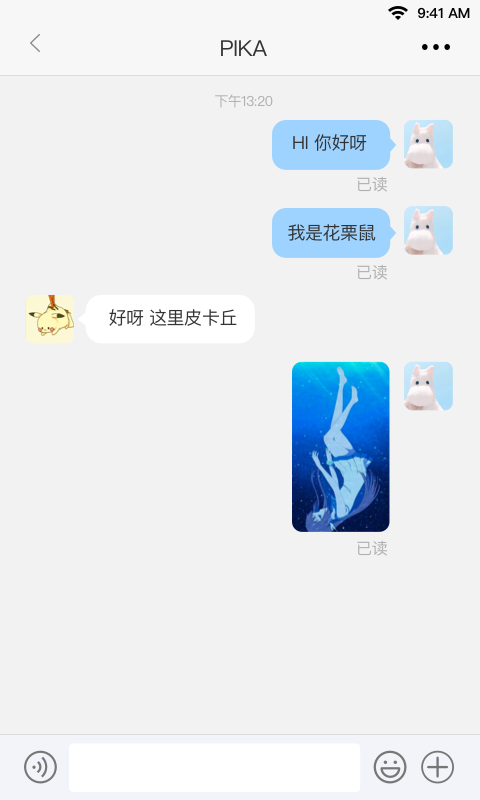Viewport: 480px width, 800px height.
Task: Open my avatar beside HI 你好呀 message
Action: coord(428,144)
